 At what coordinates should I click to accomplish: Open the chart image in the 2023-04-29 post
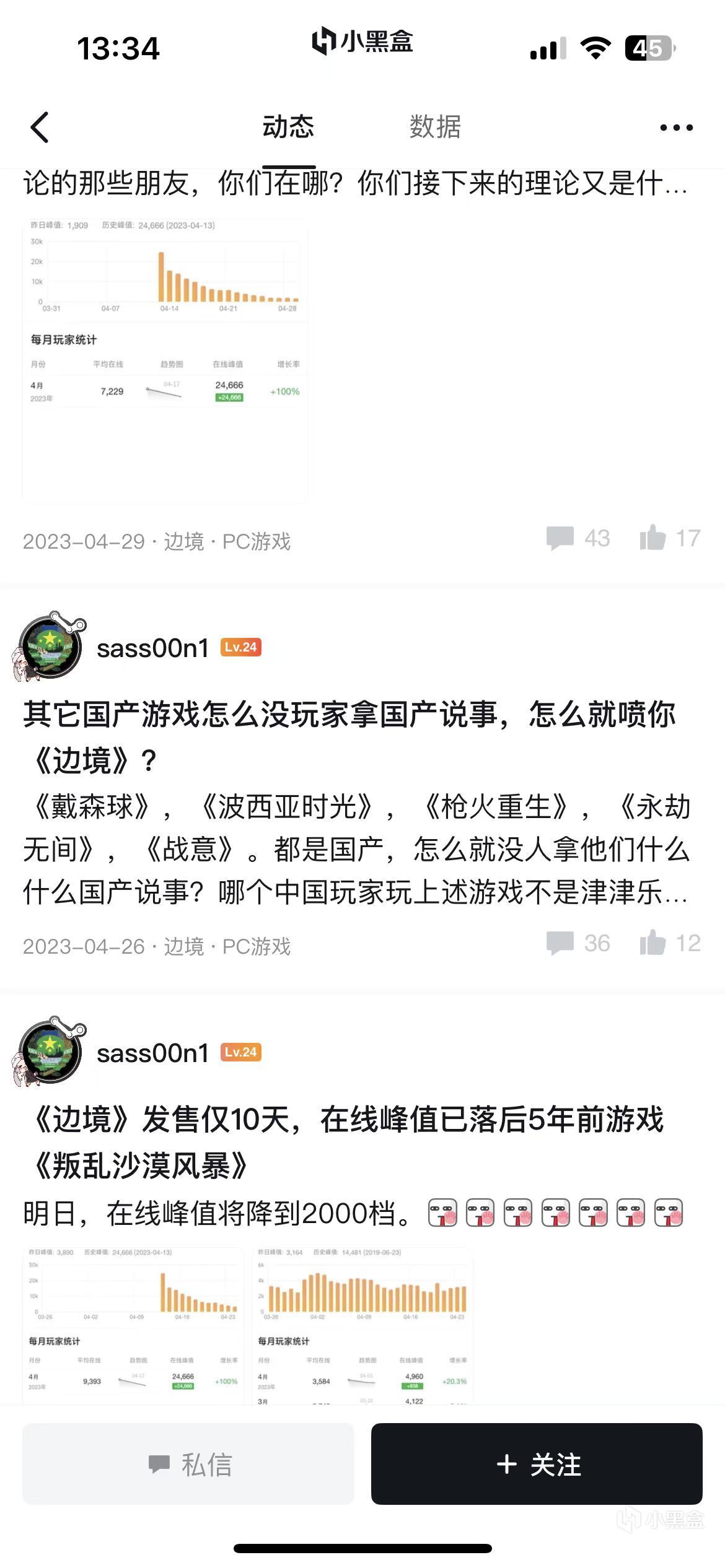(x=165, y=359)
